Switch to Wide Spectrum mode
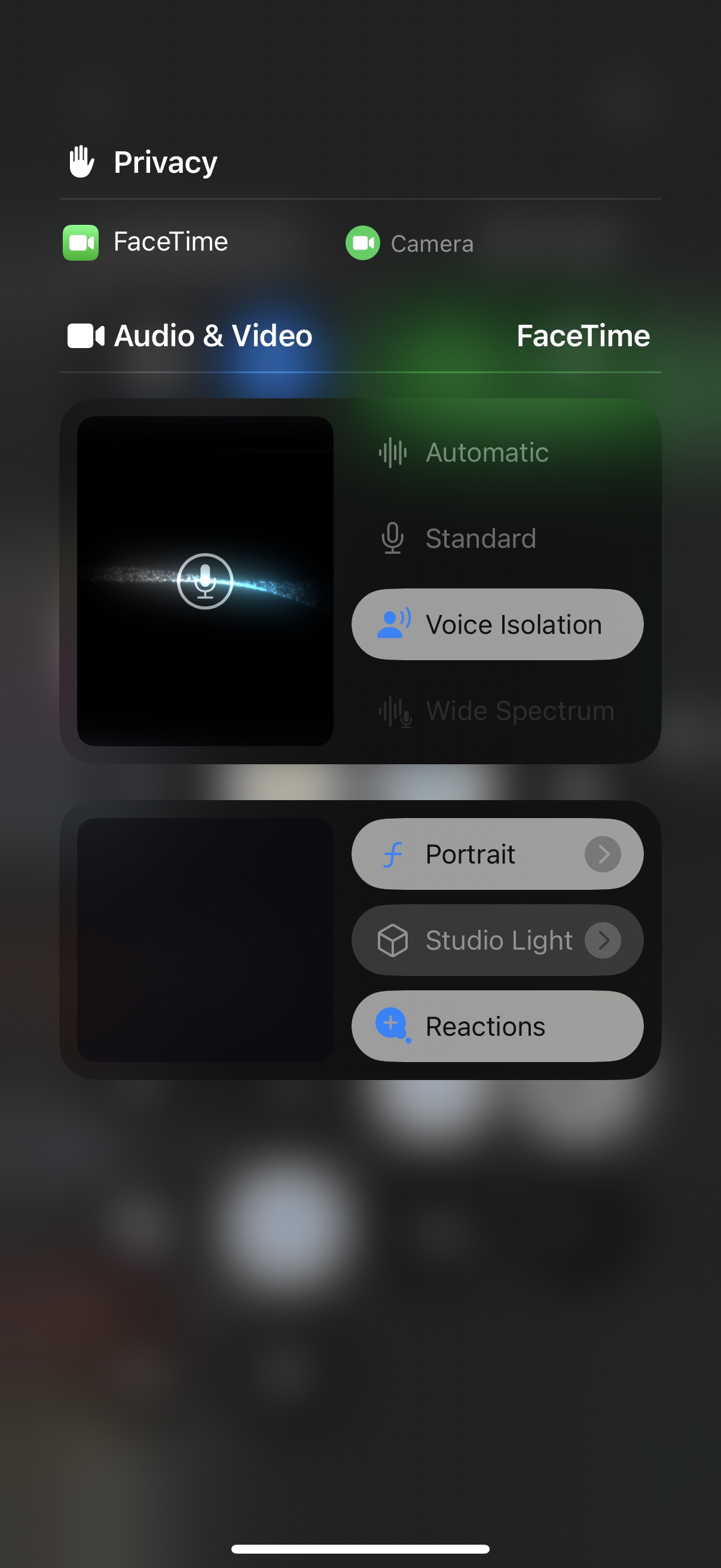The width and height of the screenshot is (721, 1568). coord(496,711)
